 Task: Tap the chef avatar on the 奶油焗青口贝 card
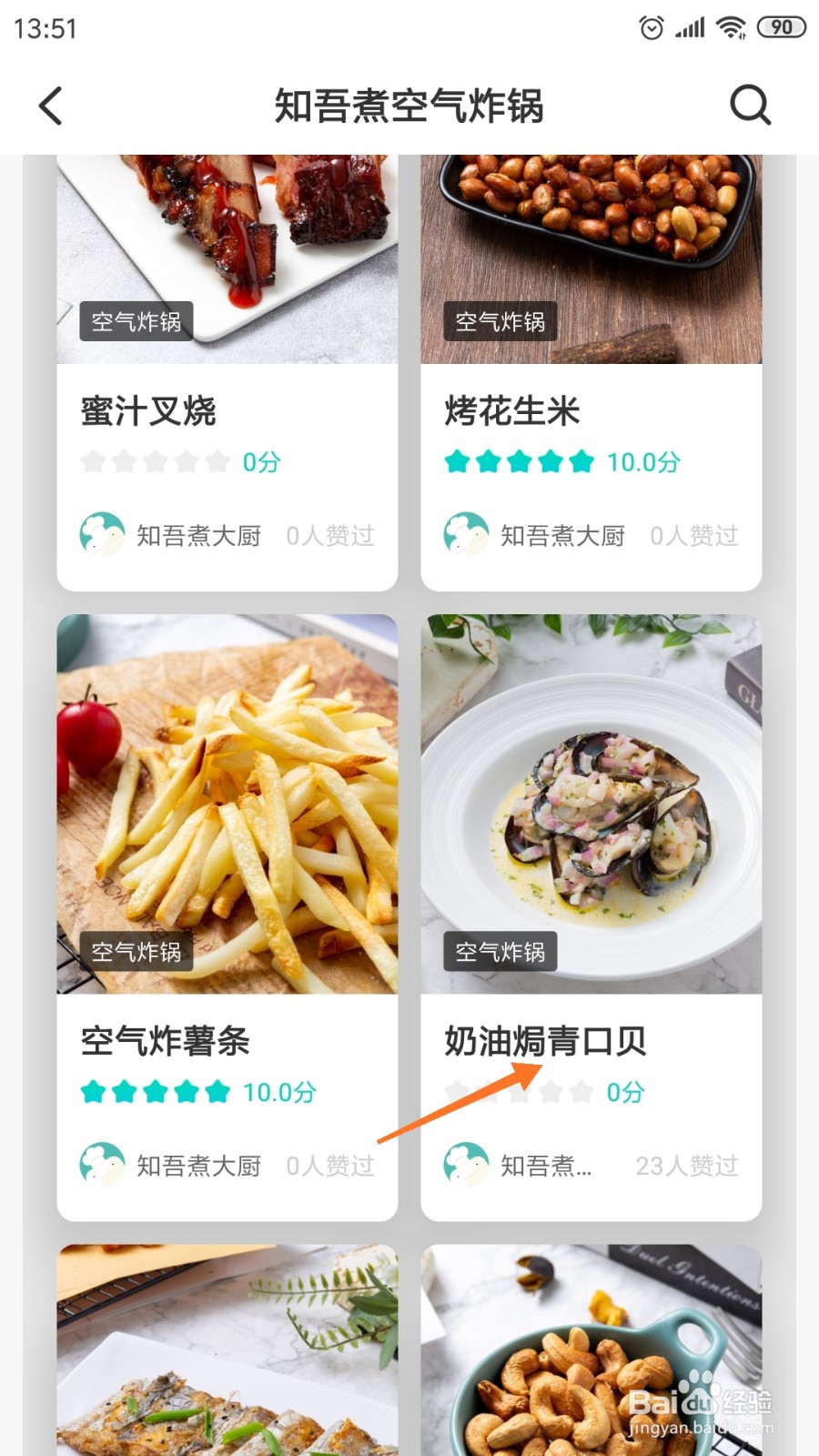(468, 1165)
